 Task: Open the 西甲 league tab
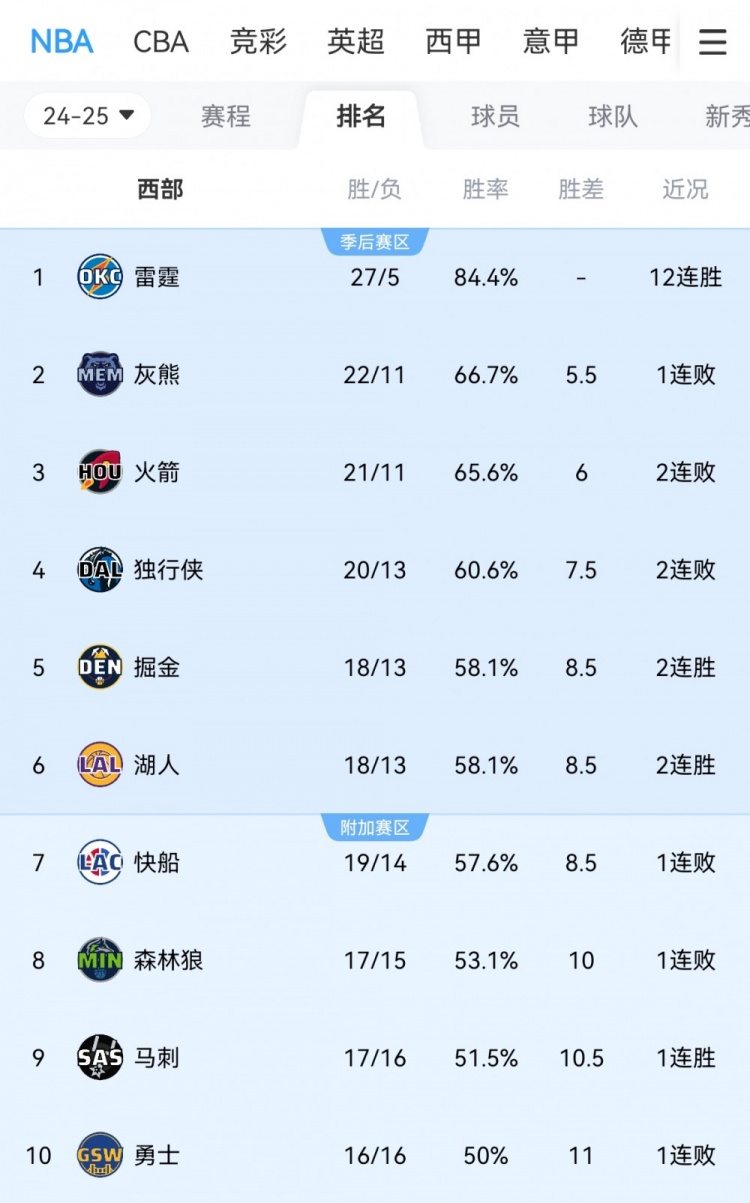click(453, 42)
